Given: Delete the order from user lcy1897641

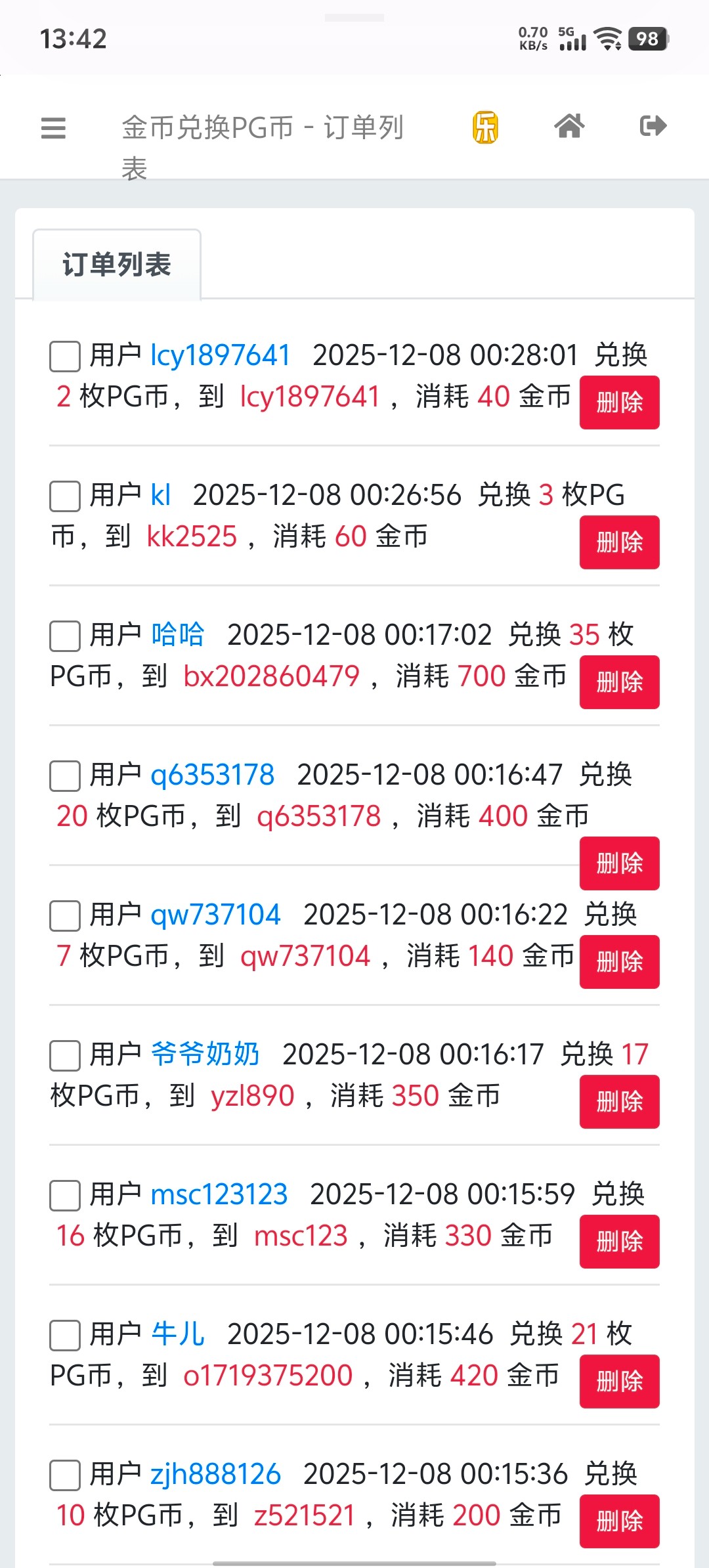Looking at the screenshot, I should [619, 403].
